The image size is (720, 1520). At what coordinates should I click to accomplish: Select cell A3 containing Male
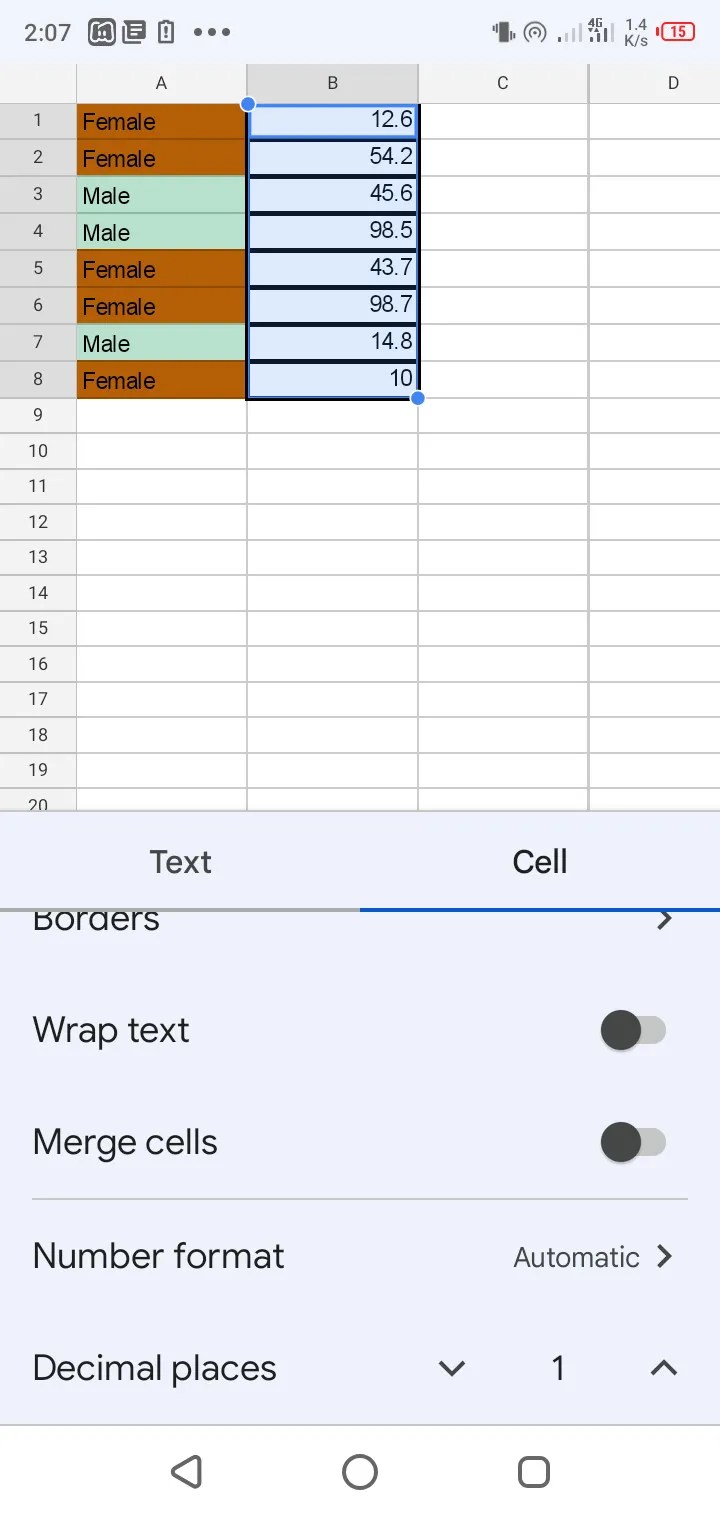[161, 195]
